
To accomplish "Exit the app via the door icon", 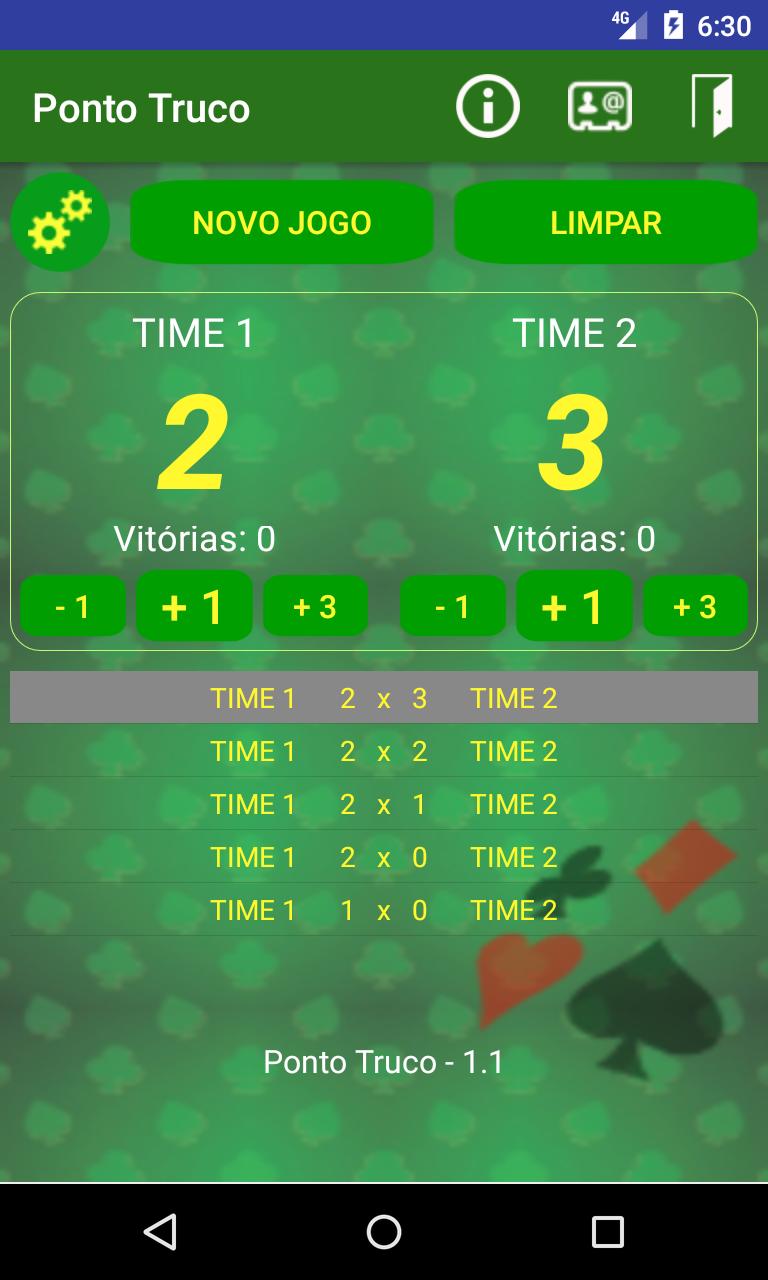I will point(712,105).
